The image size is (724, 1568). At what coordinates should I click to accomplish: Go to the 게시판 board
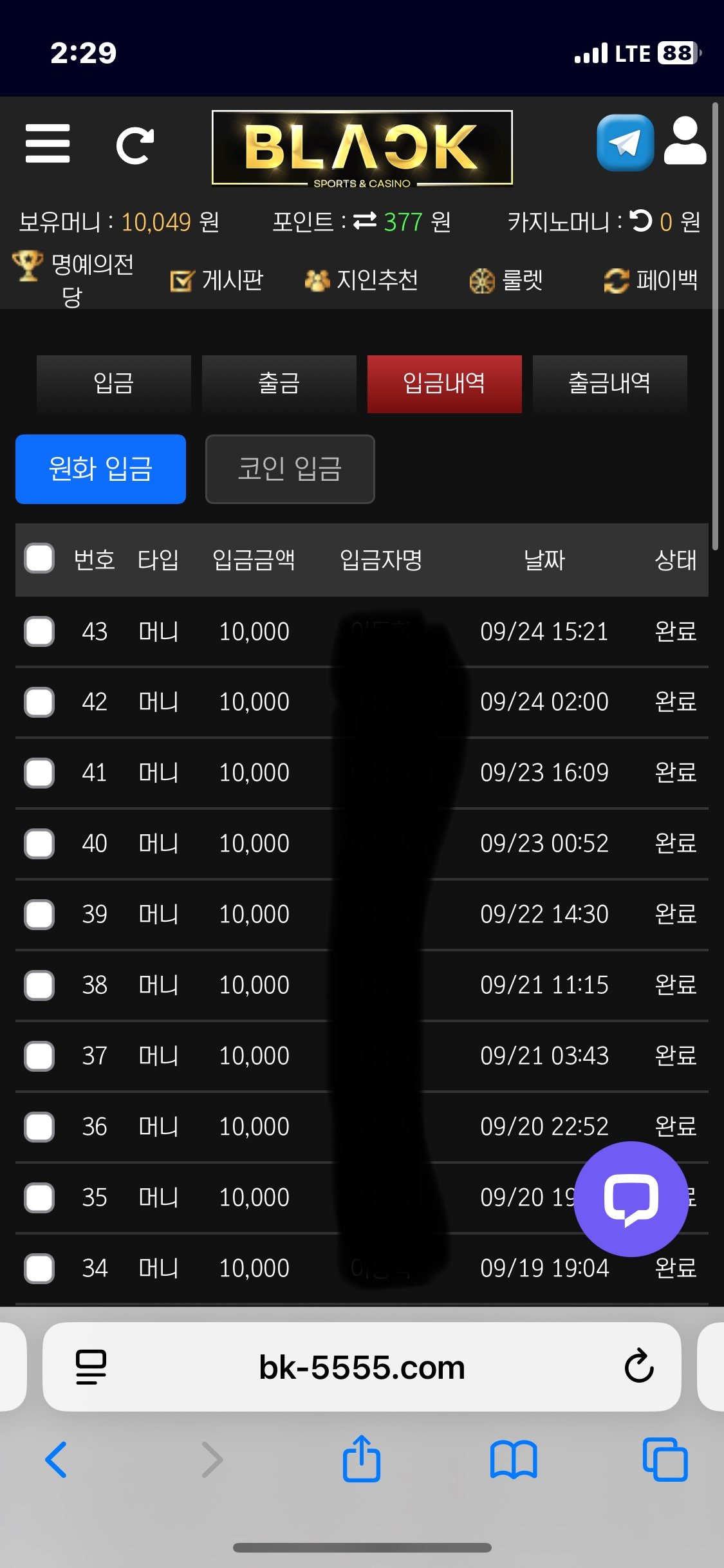point(217,280)
